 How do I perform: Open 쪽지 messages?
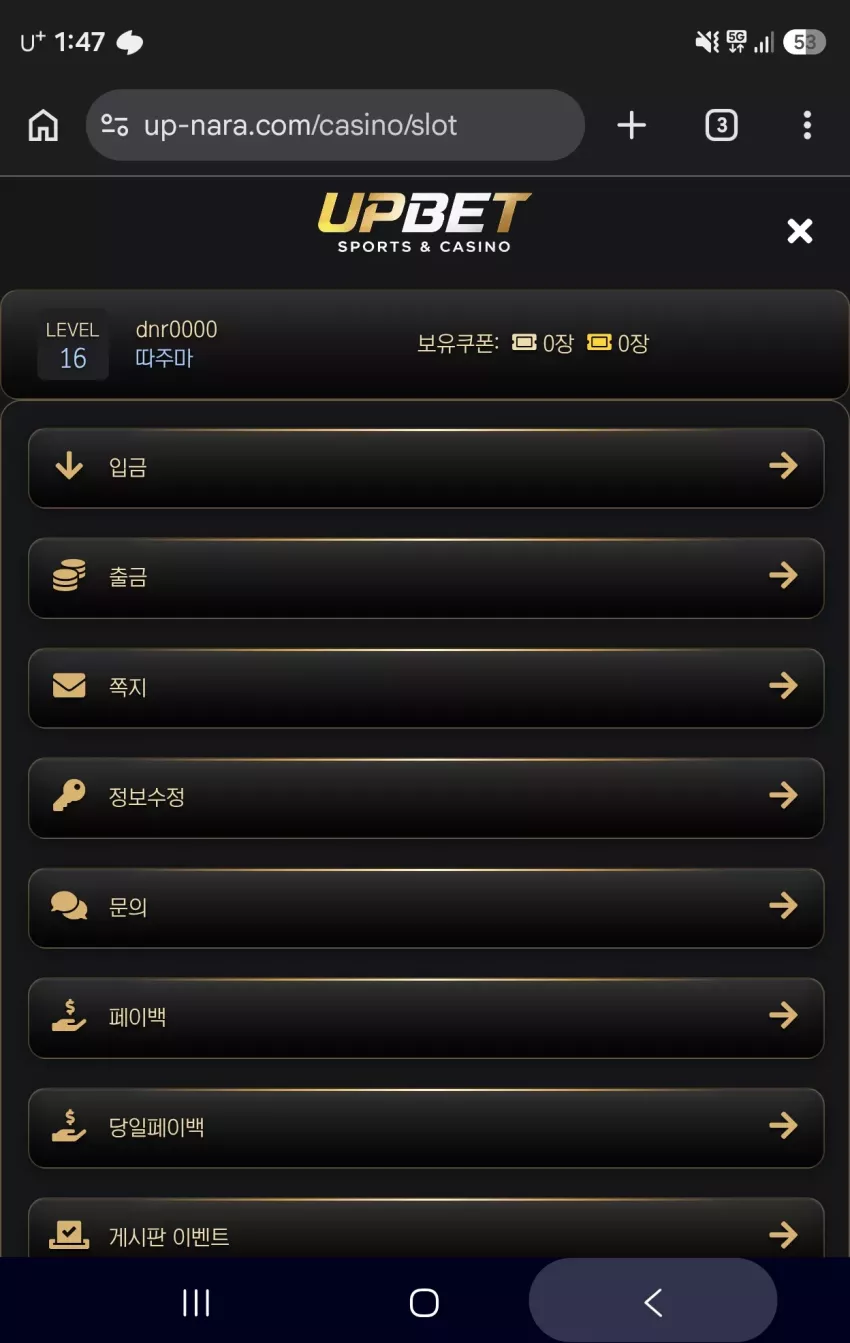pyautogui.click(x=426, y=688)
